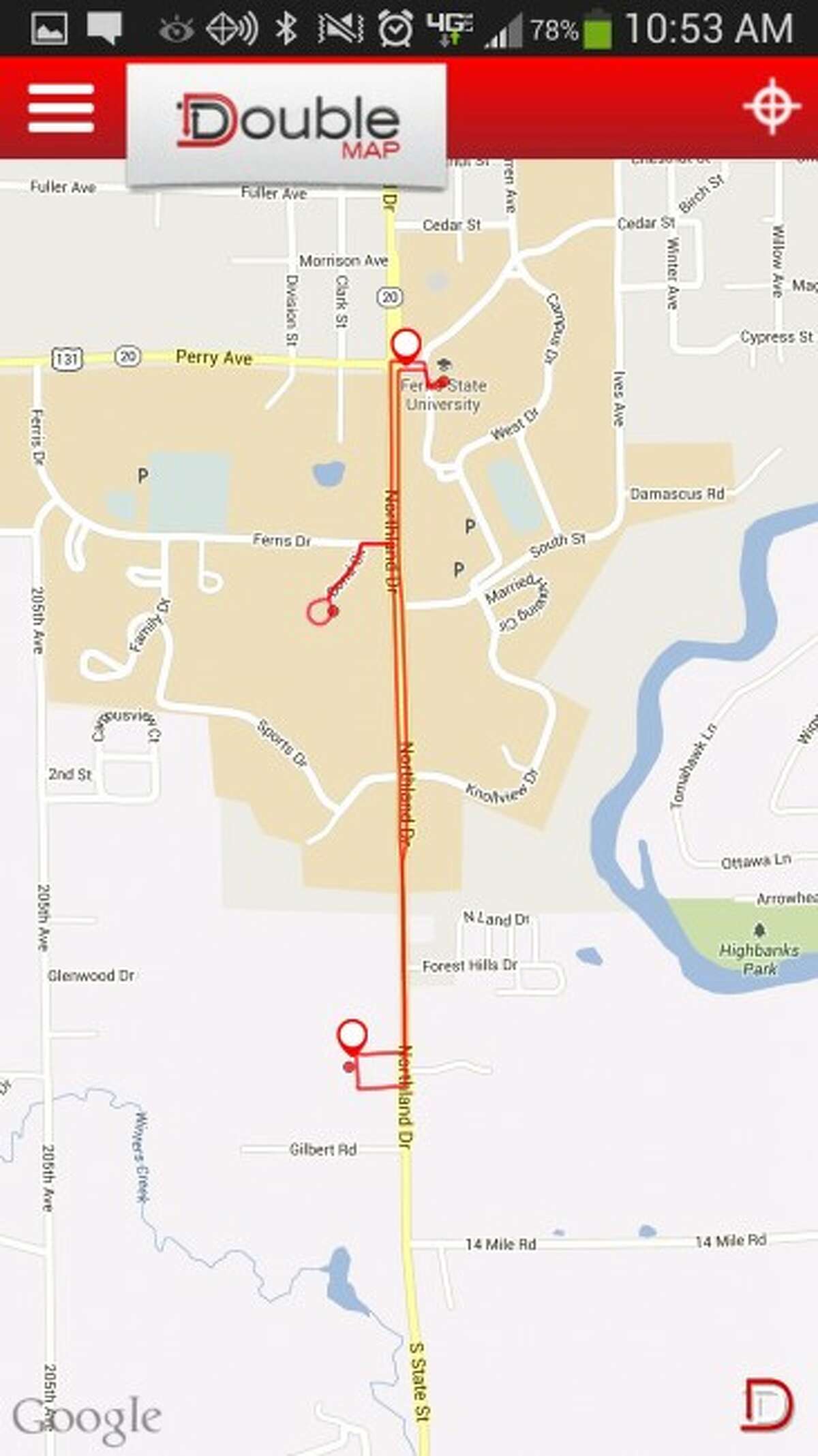Select the stop marker near Gilbert Rd

[x=352, y=1036]
